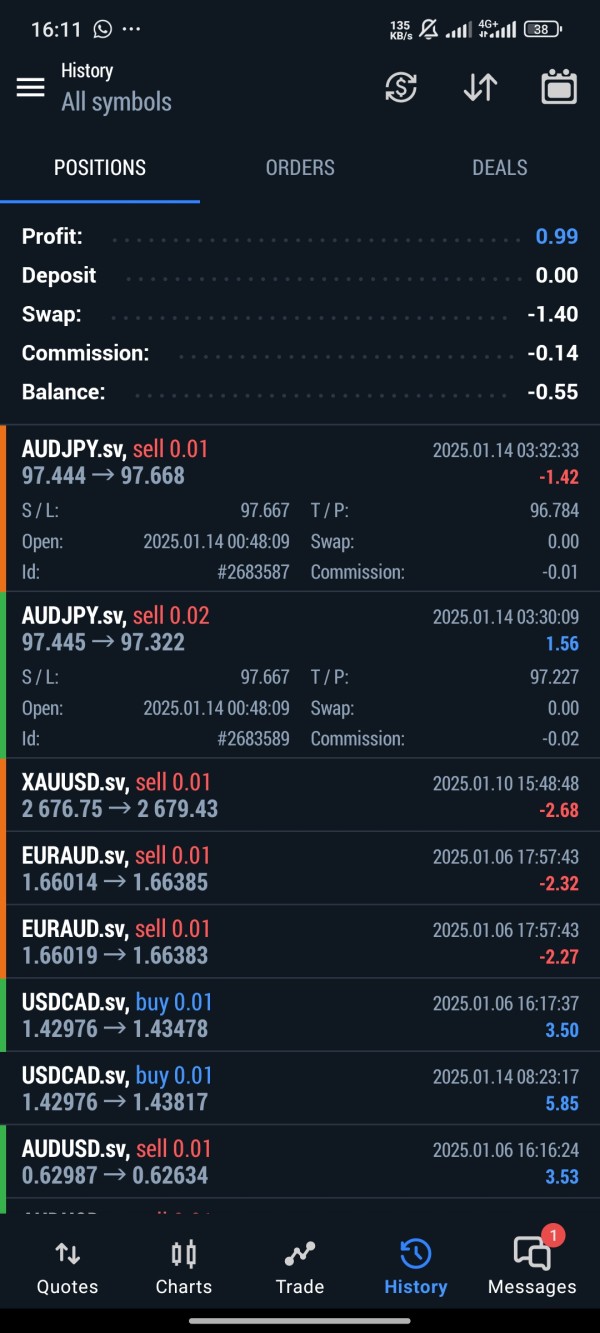
Task: Switch to the Trade tab
Action: tap(300, 1267)
